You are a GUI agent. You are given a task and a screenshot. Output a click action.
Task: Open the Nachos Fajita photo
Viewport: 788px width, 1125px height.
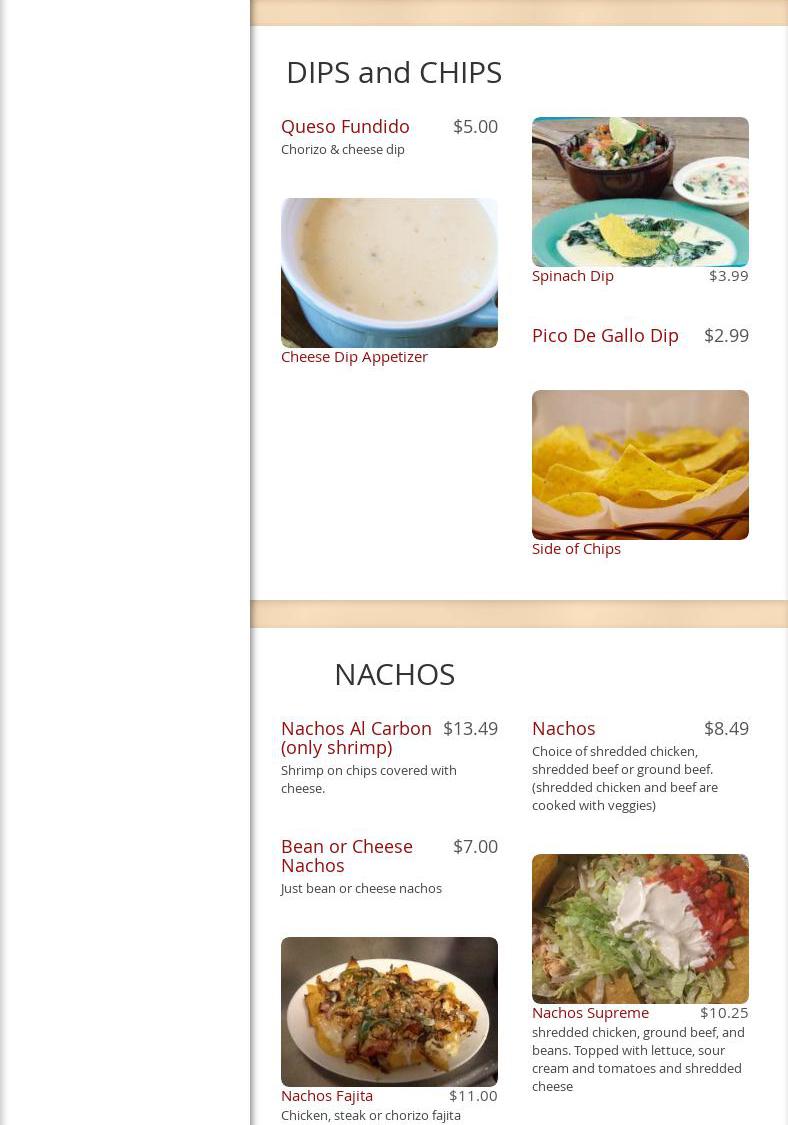[x=389, y=1012]
